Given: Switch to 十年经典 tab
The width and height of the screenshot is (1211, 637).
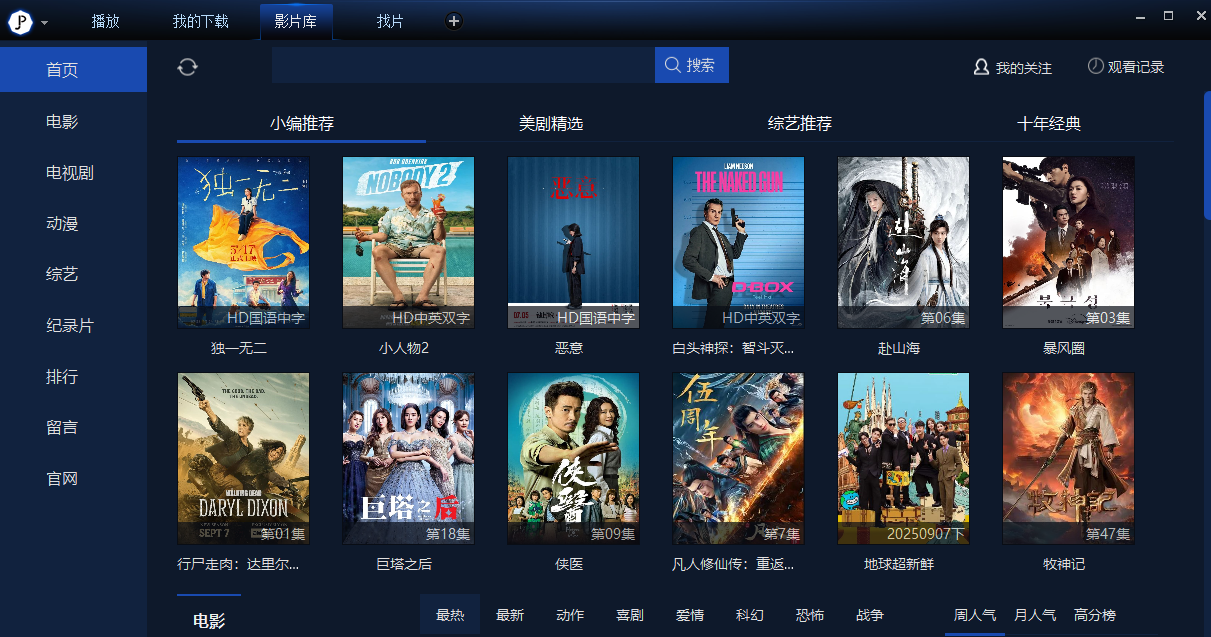Looking at the screenshot, I should tap(1049, 124).
